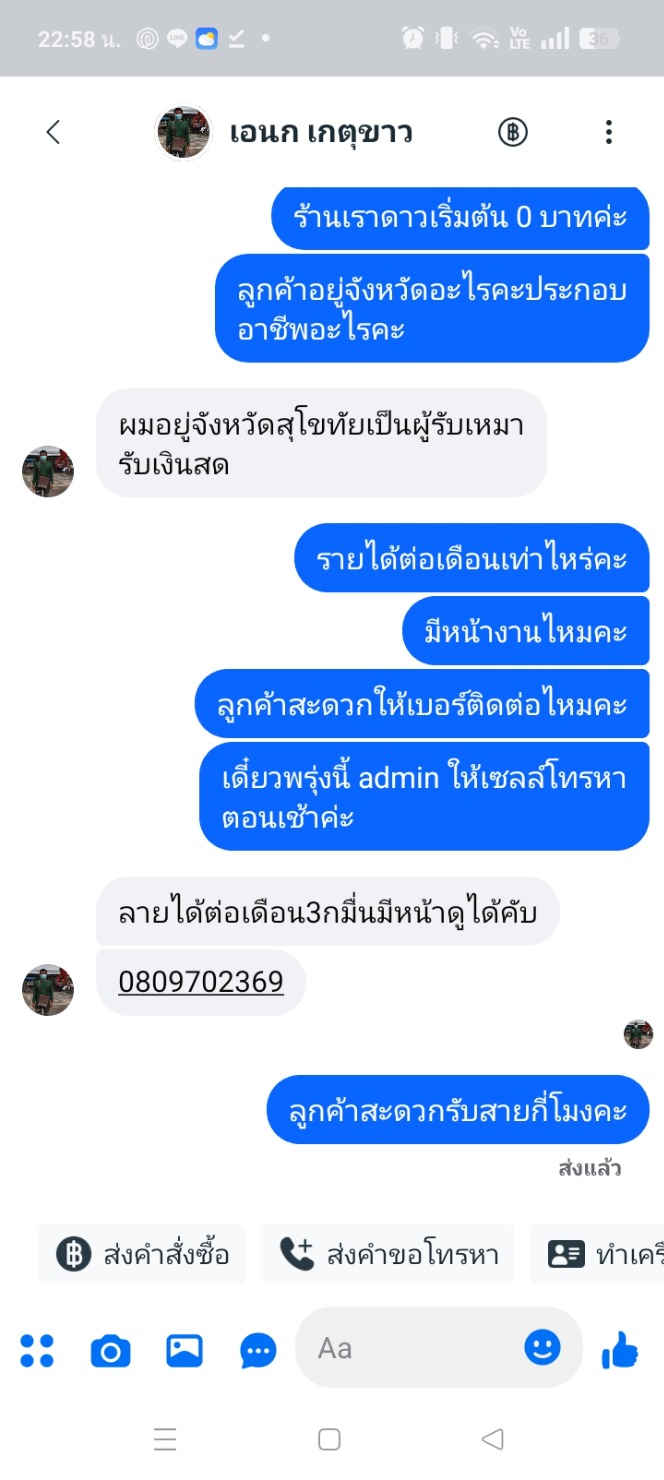Open the three-dot overflow menu
The image size is (664, 1480).
608,132
